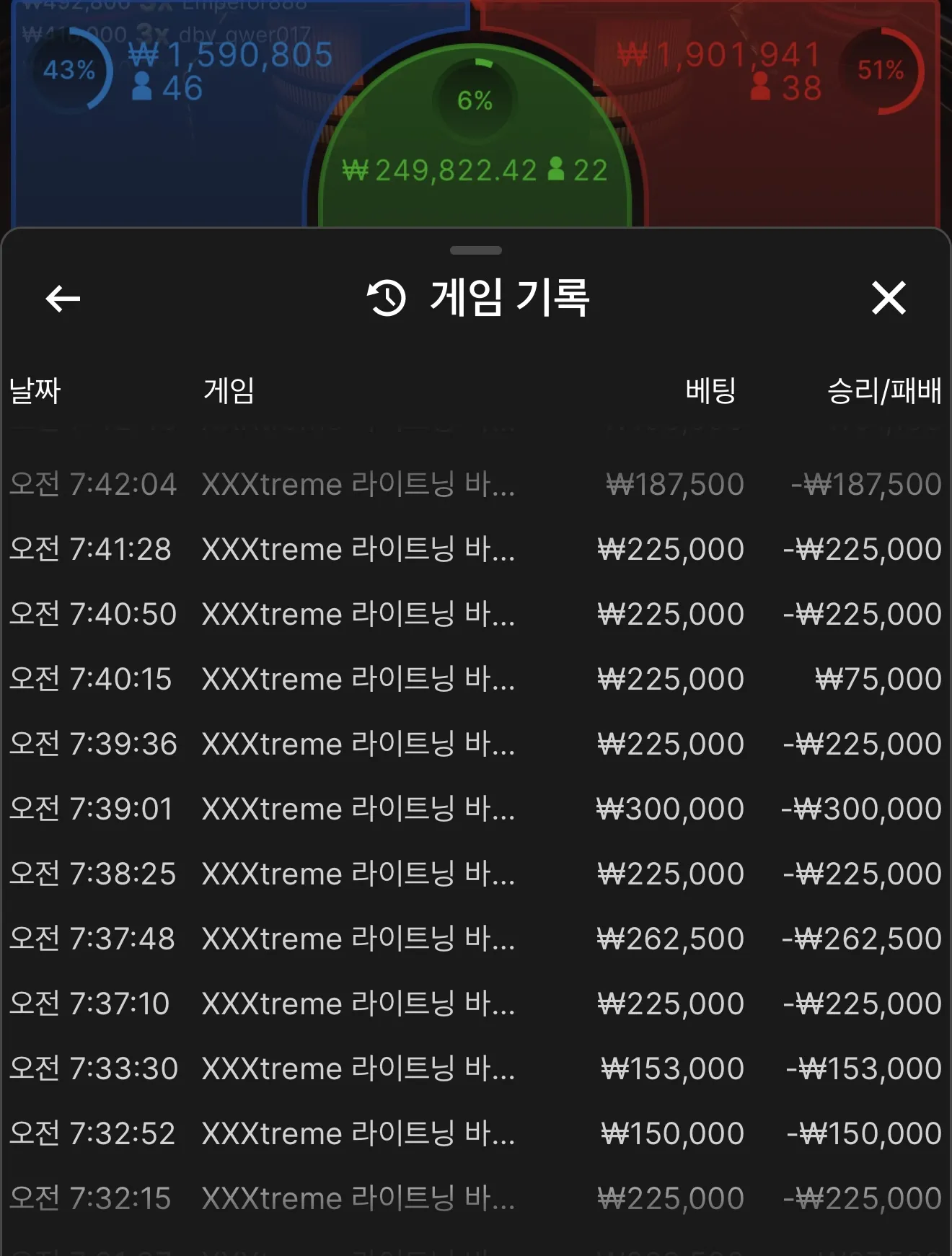Open the 7:38:25 game record

pyautogui.click(x=475, y=874)
